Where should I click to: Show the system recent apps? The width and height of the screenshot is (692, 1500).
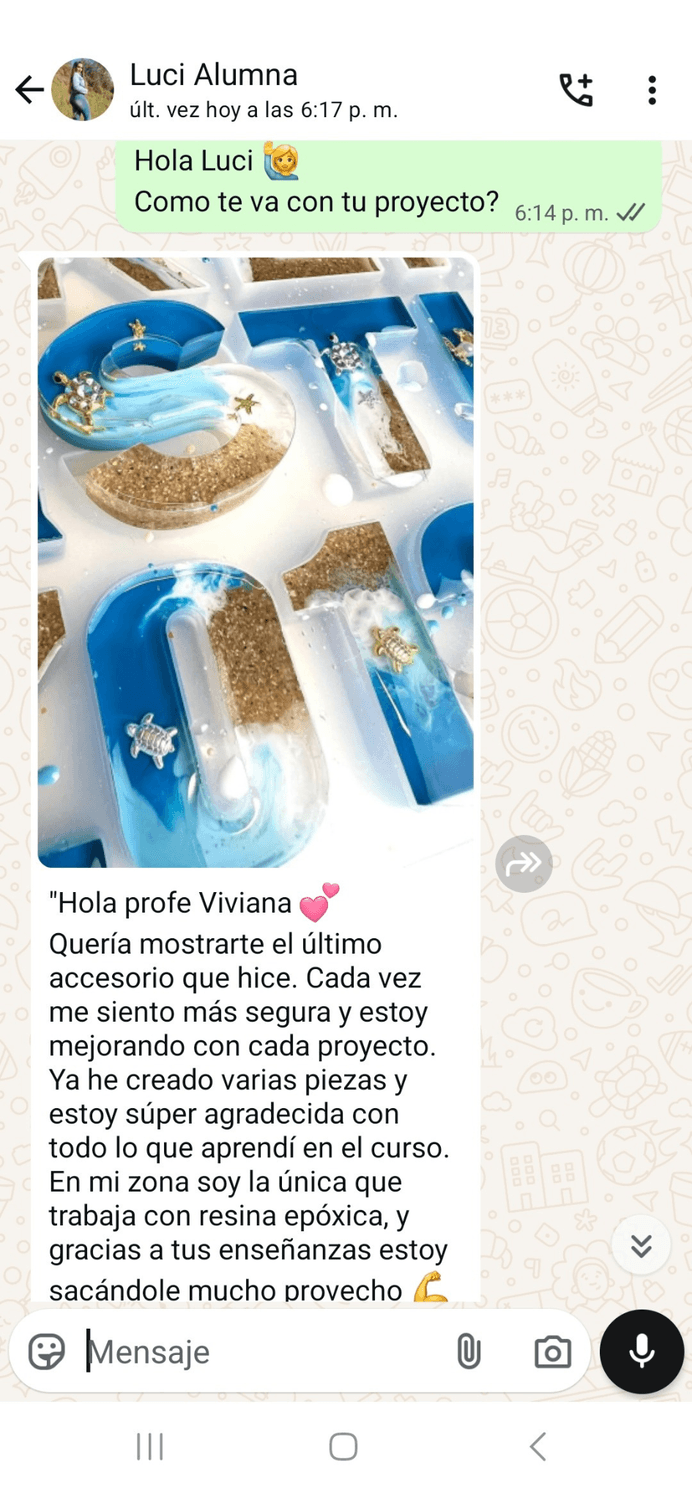150,1446
